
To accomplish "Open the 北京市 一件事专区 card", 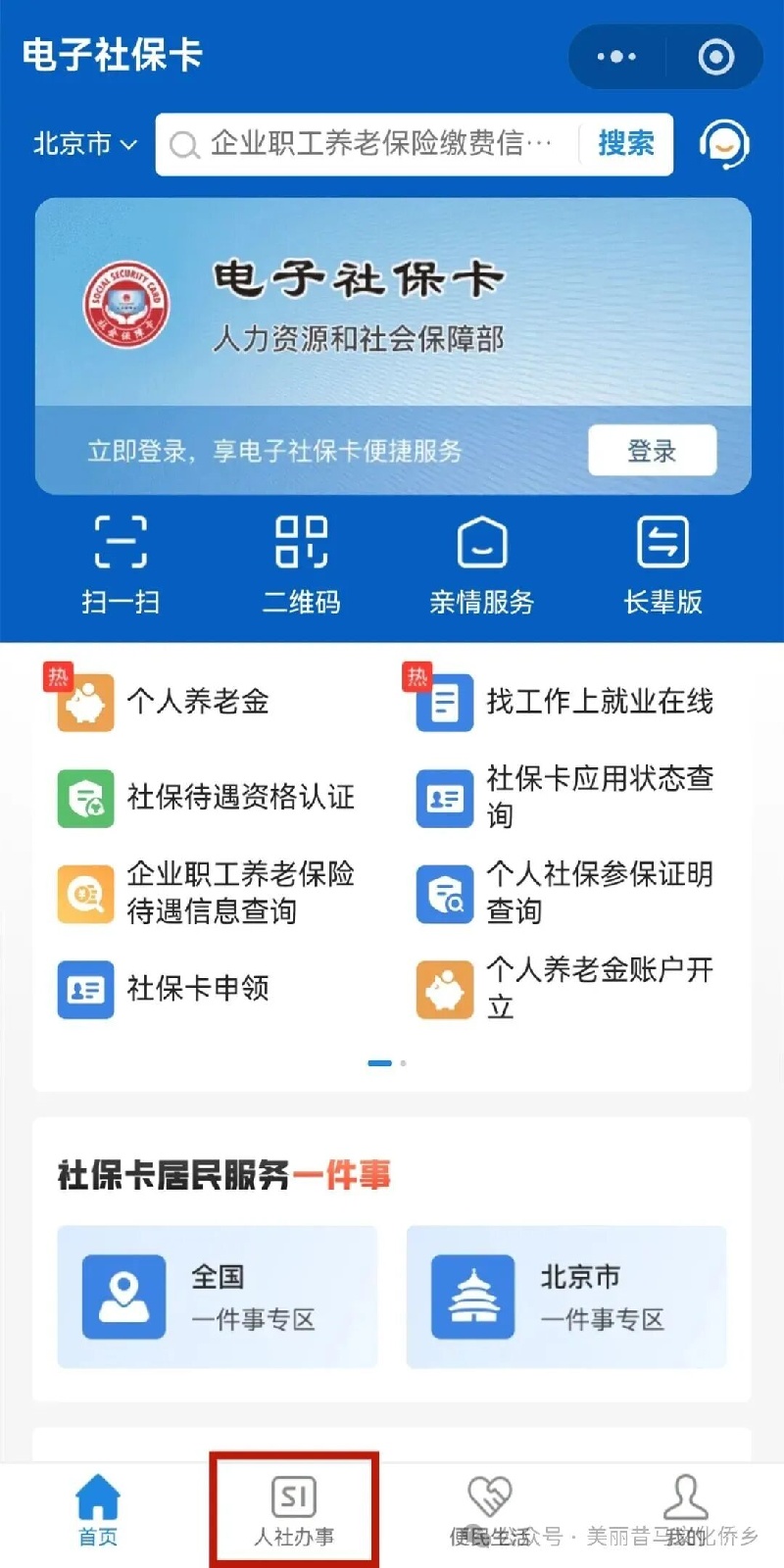I will 566,1297.
